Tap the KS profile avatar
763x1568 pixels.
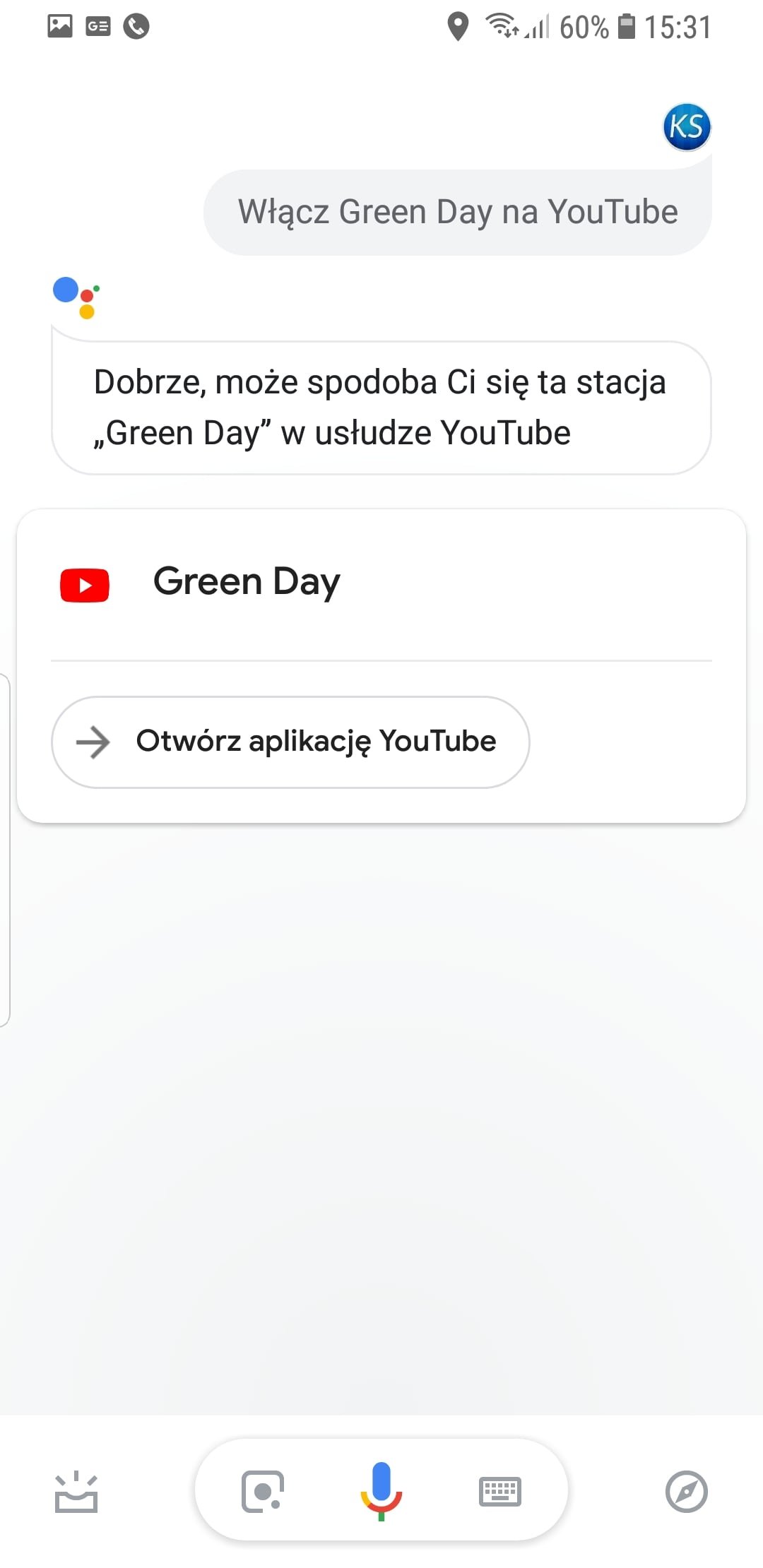click(x=687, y=127)
